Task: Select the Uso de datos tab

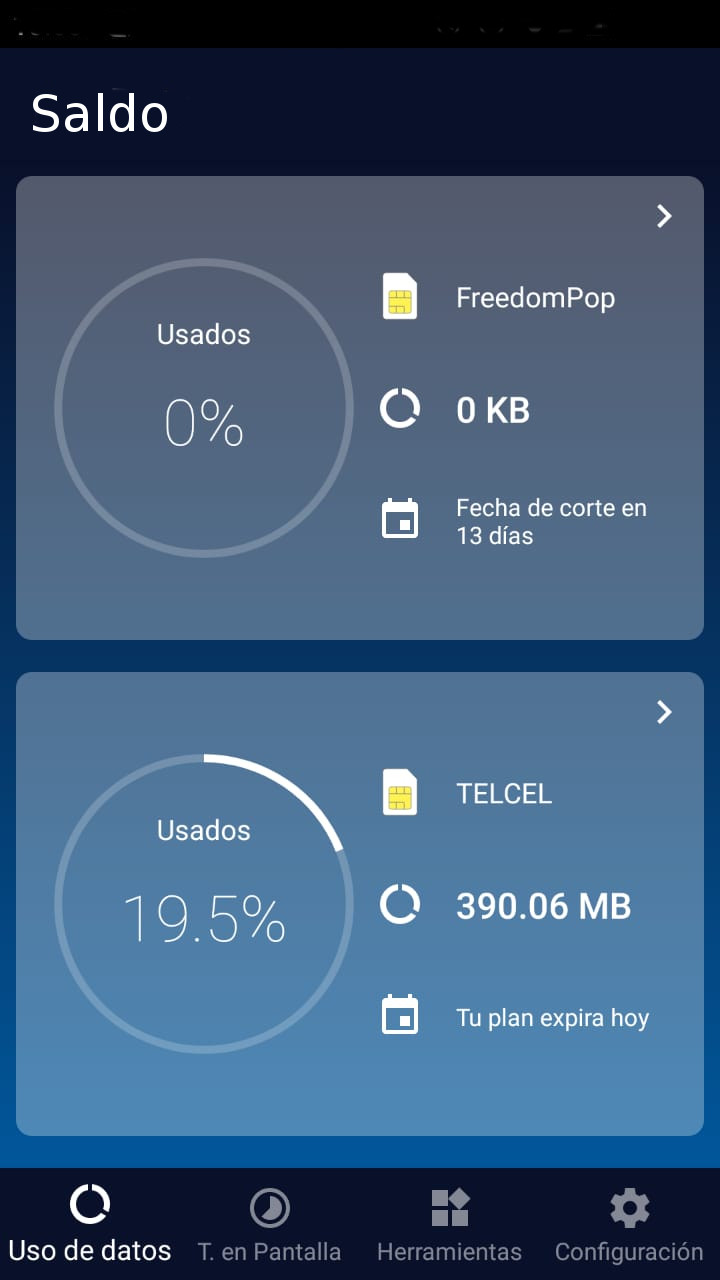Action: (90, 1224)
